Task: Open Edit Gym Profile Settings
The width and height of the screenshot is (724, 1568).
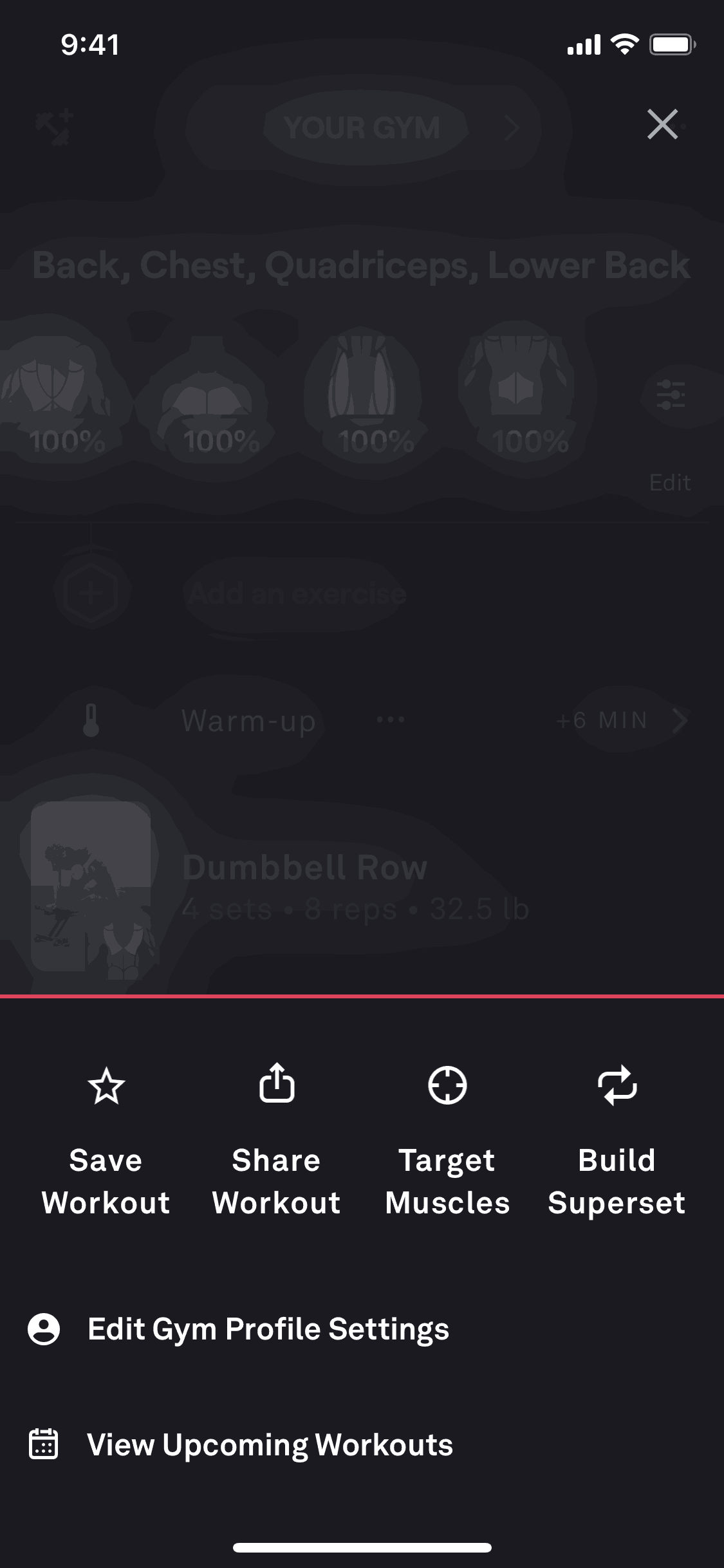Action: click(x=268, y=1329)
